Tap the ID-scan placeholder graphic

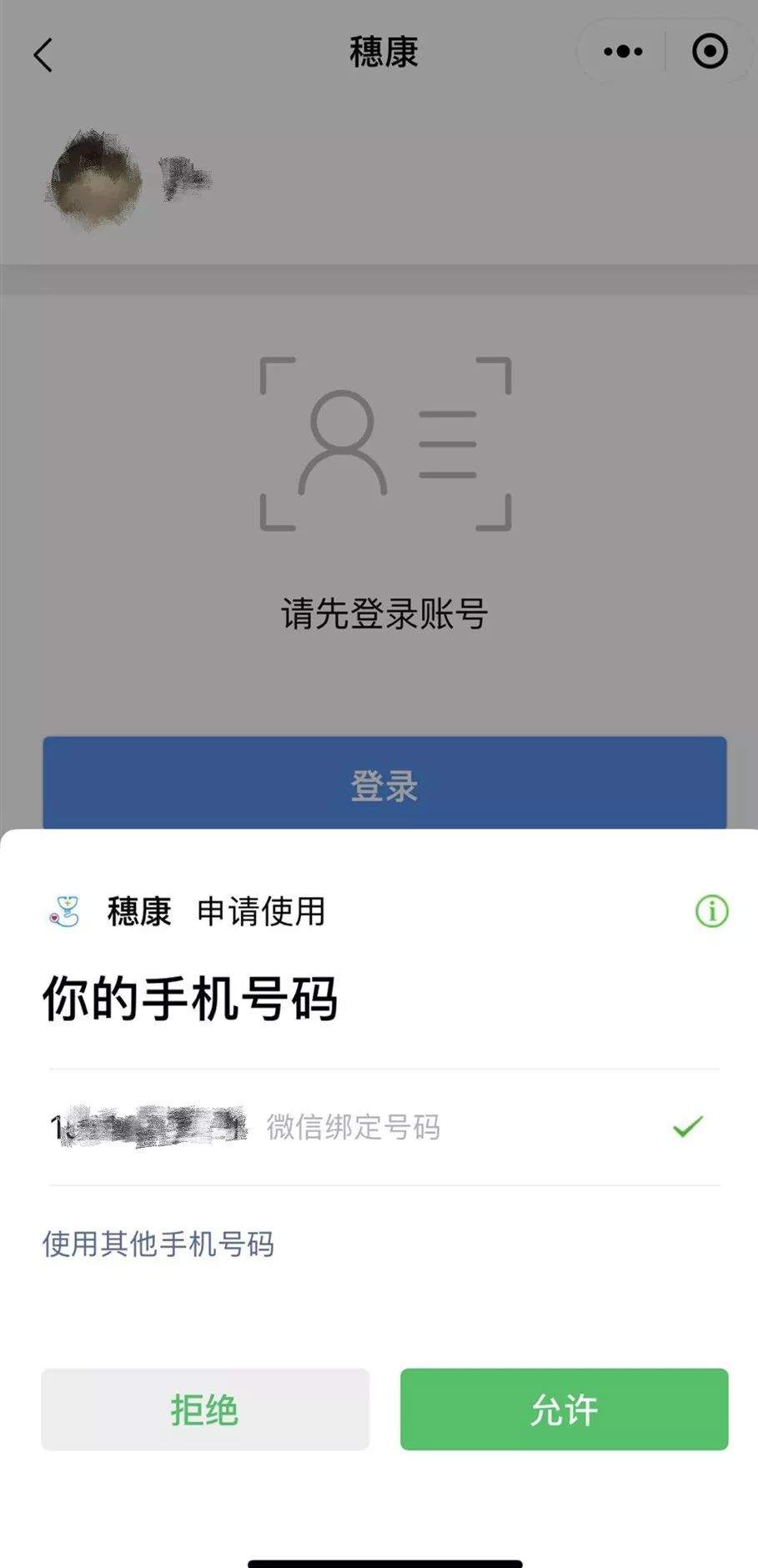385,444
